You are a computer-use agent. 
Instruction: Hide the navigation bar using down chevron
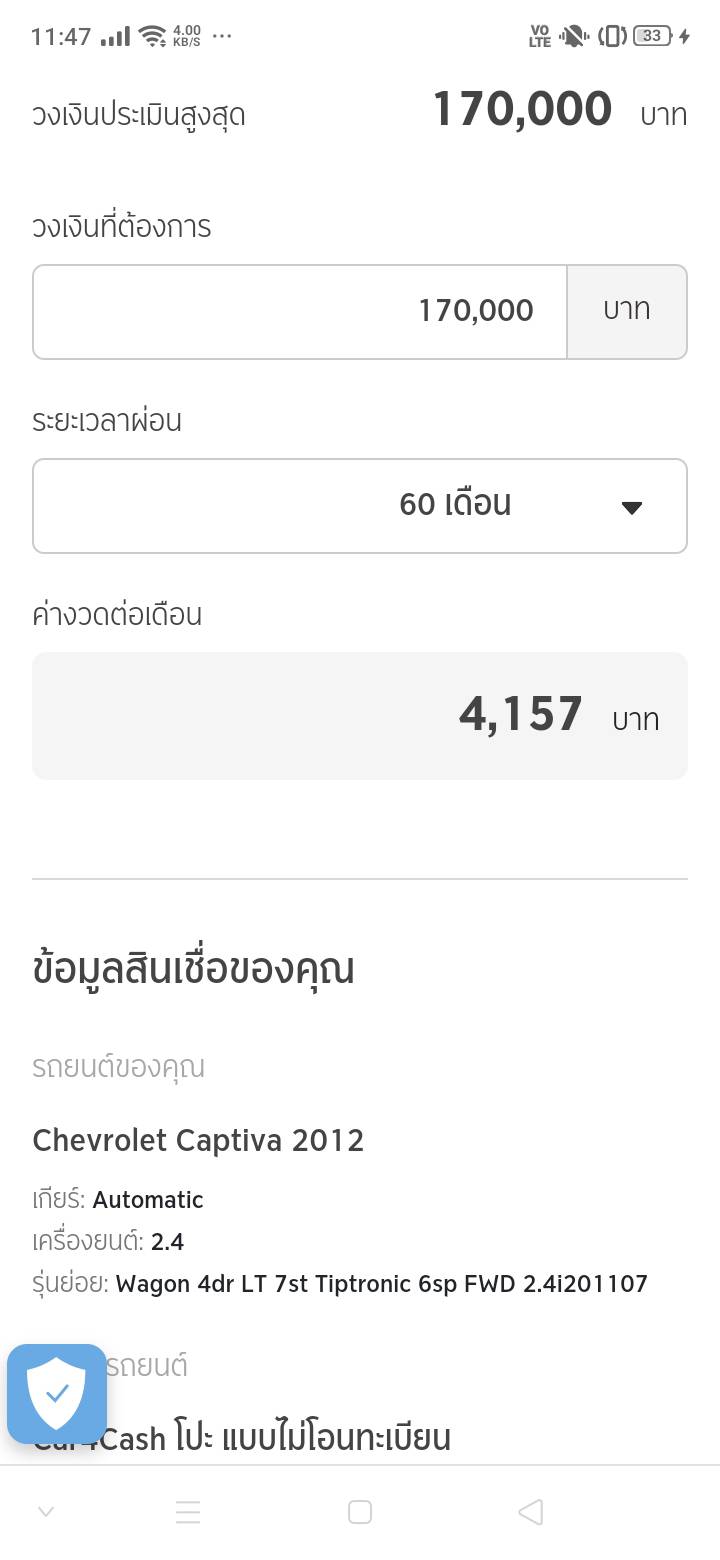(x=46, y=1512)
